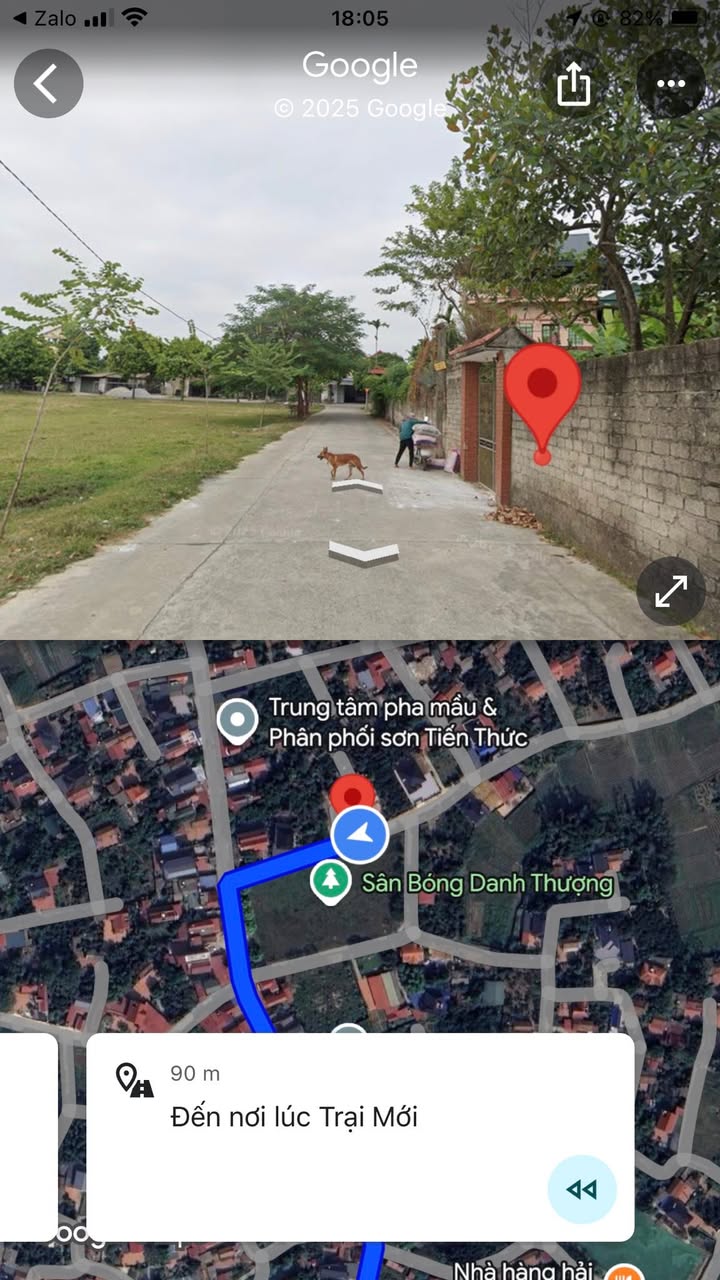Viewport: 720px width, 1280px height.
Task: Select Trung tâm pha màu & Phân phối sơn Tiến Thức
Action: [238, 721]
